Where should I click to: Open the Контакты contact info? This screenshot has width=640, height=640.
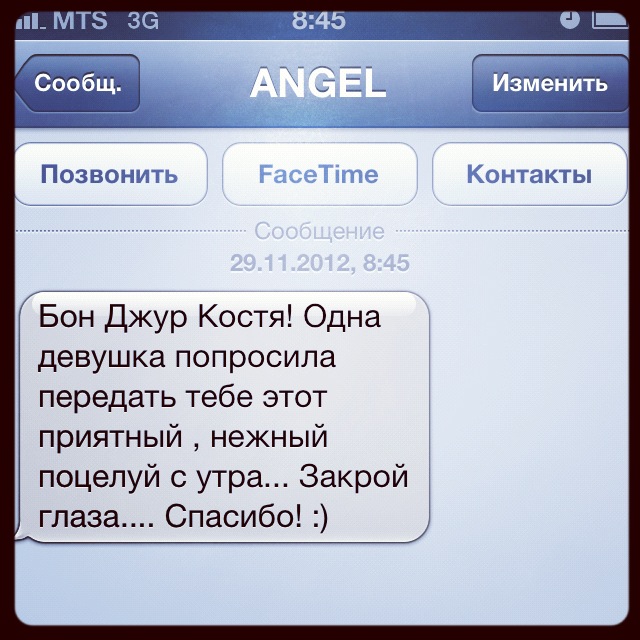(x=529, y=175)
